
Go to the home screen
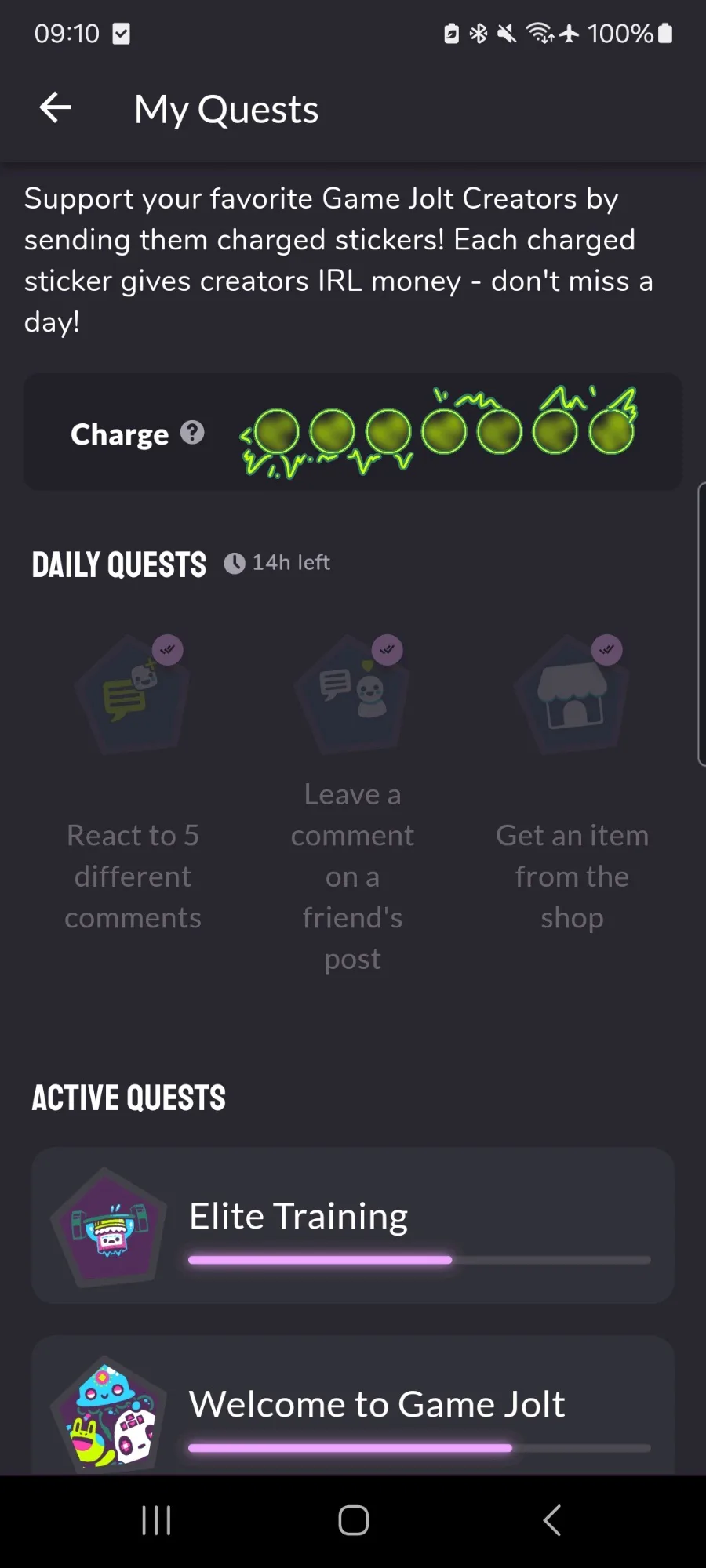pos(353,1521)
